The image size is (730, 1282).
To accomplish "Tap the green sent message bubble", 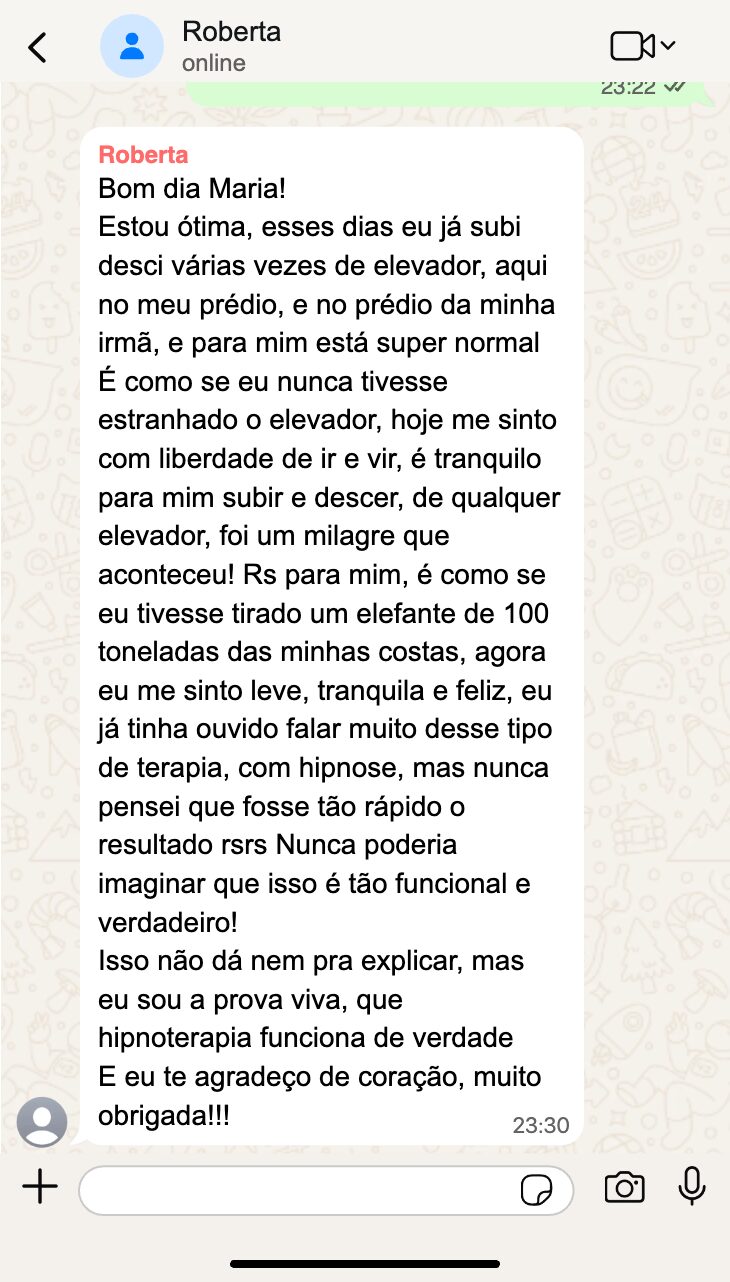I will coord(450,90).
